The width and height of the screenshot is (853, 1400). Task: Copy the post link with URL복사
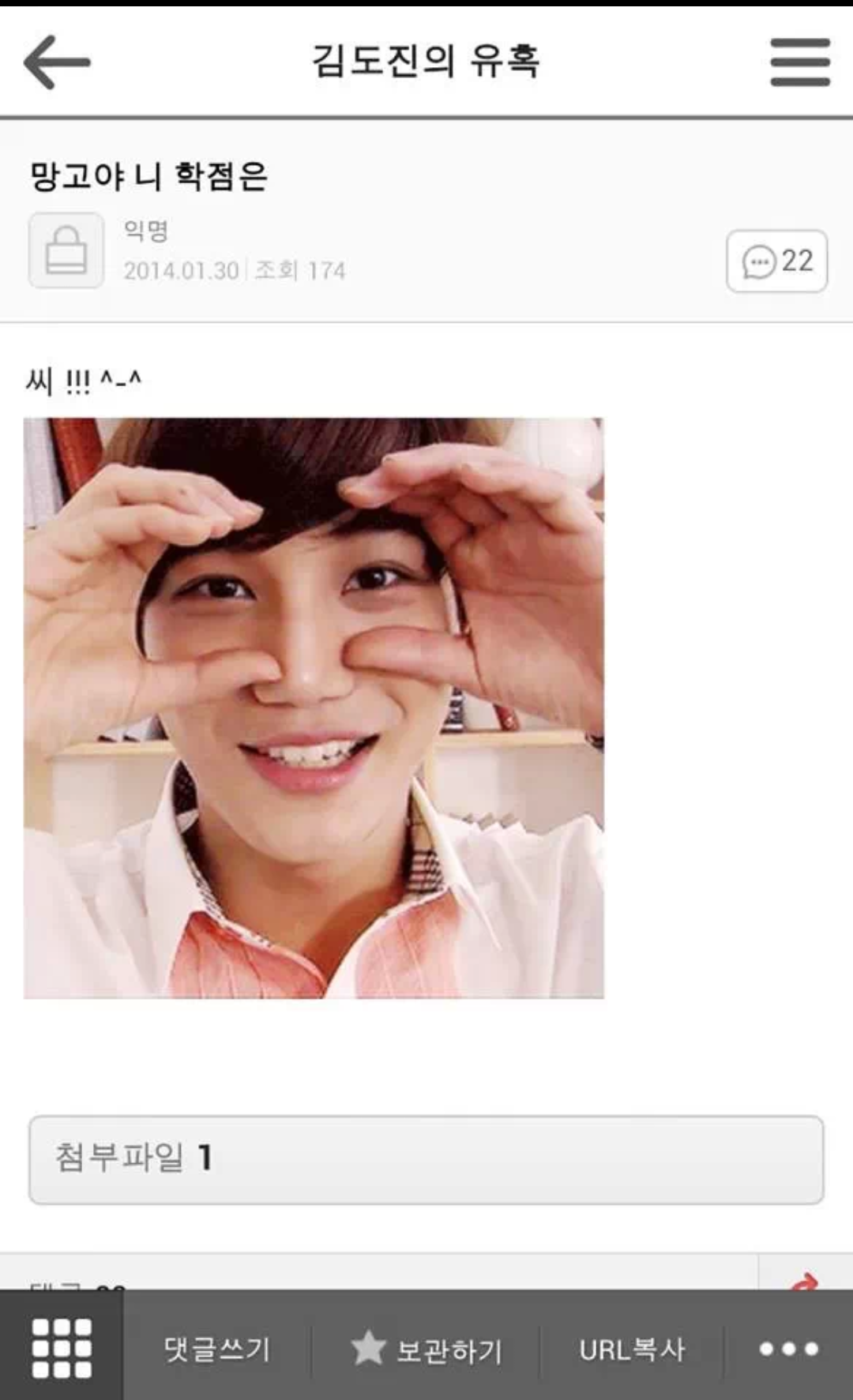[x=632, y=1349]
